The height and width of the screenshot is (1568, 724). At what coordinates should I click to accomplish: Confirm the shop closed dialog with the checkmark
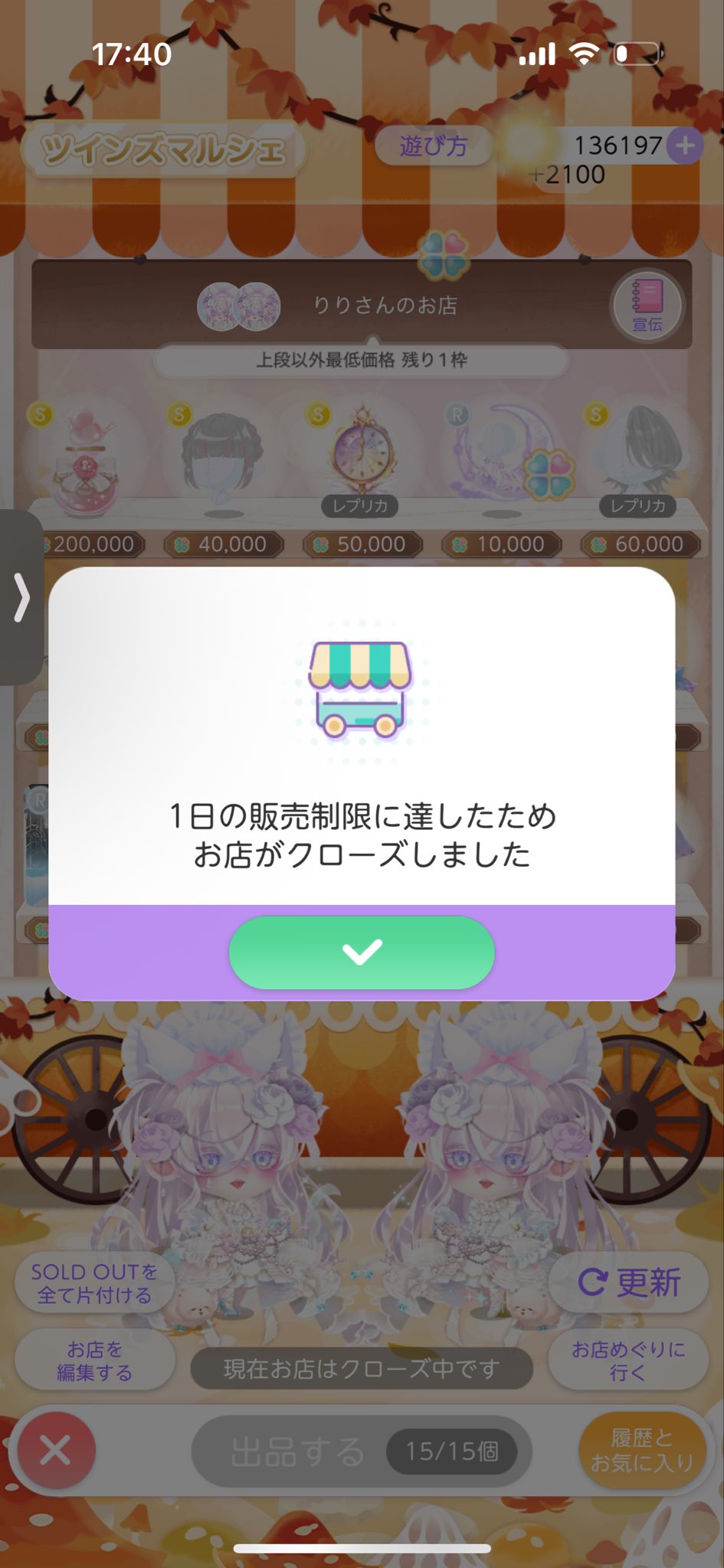click(x=362, y=952)
